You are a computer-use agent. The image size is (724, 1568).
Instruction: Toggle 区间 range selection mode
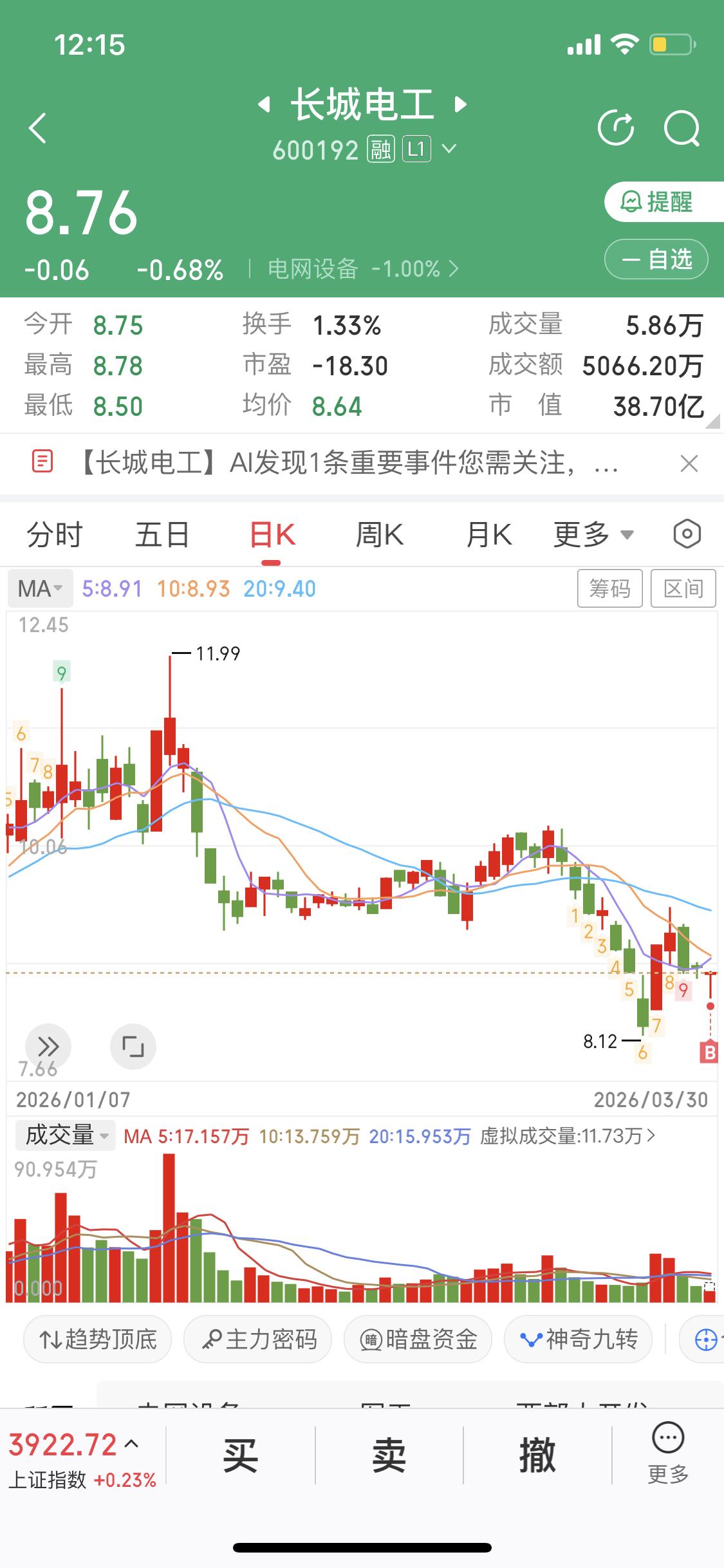point(683,588)
